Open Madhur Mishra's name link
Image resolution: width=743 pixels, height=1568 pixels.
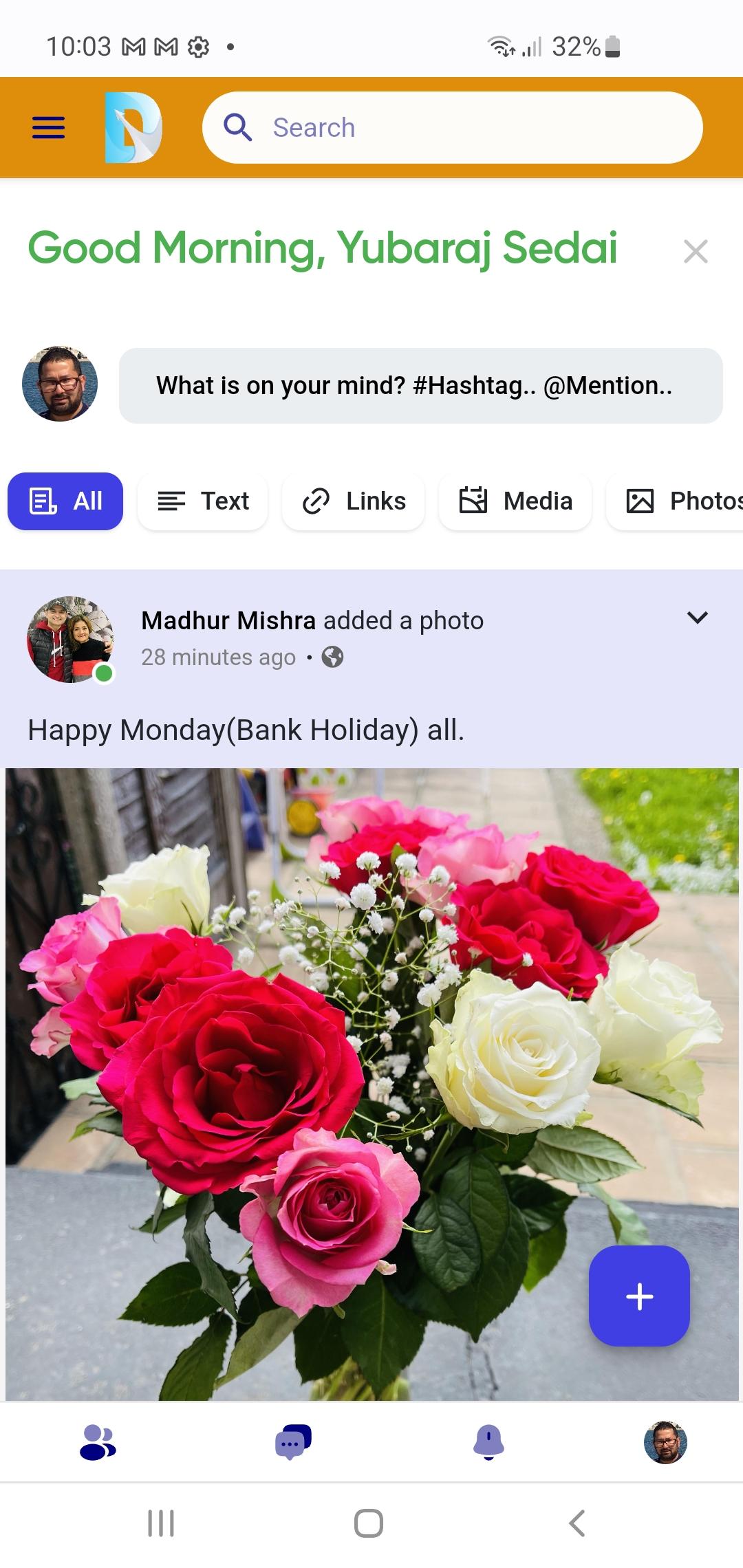228,620
